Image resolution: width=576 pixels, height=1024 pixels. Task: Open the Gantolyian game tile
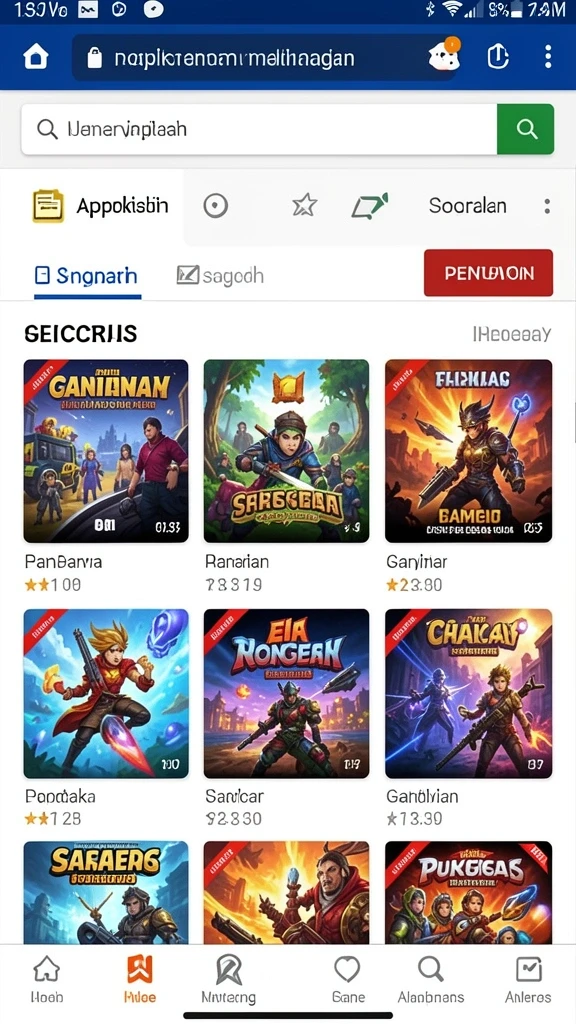point(468,694)
